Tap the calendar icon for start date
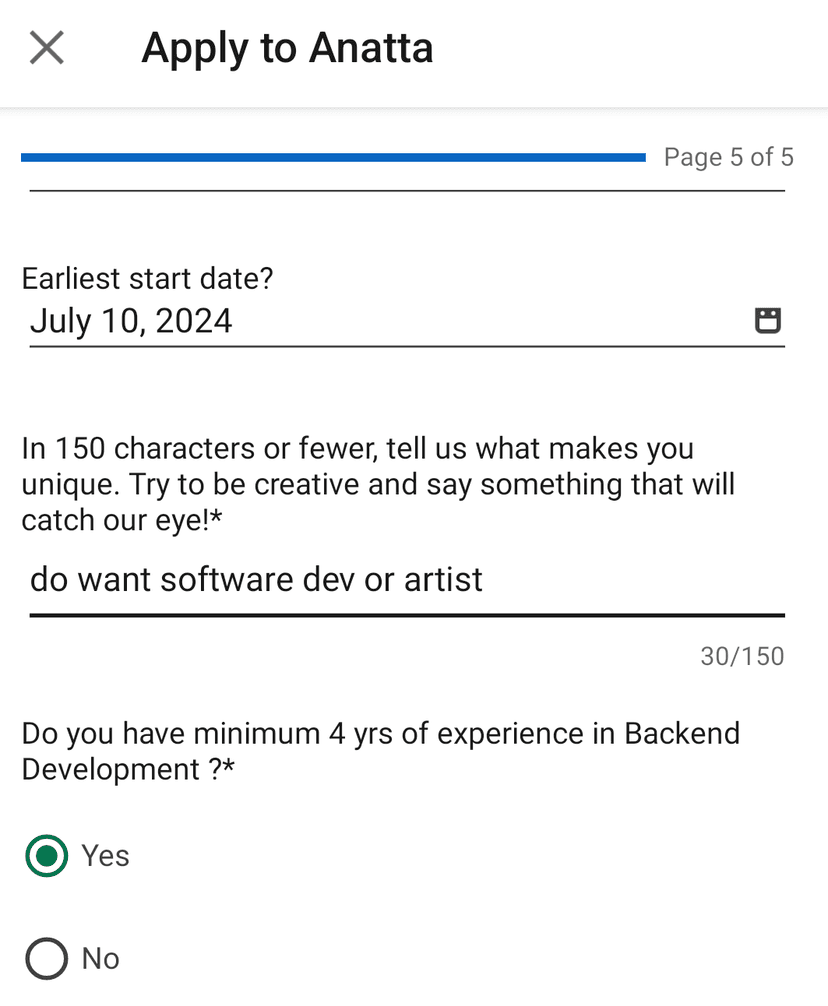This screenshot has width=828, height=1006. (767, 321)
